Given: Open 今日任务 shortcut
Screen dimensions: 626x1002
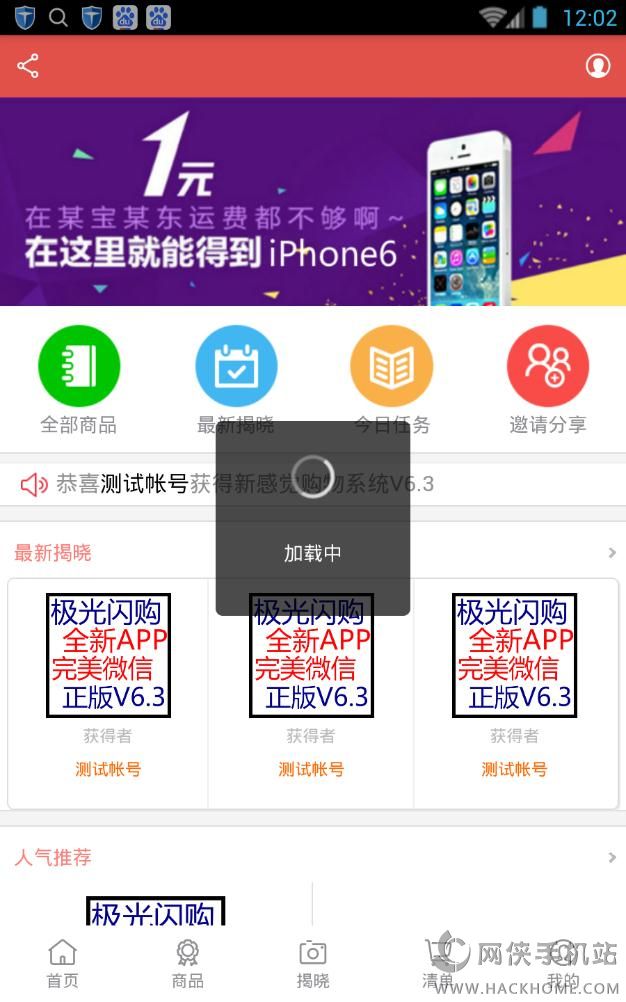Looking at the screenshot, I should click(391, 367).
